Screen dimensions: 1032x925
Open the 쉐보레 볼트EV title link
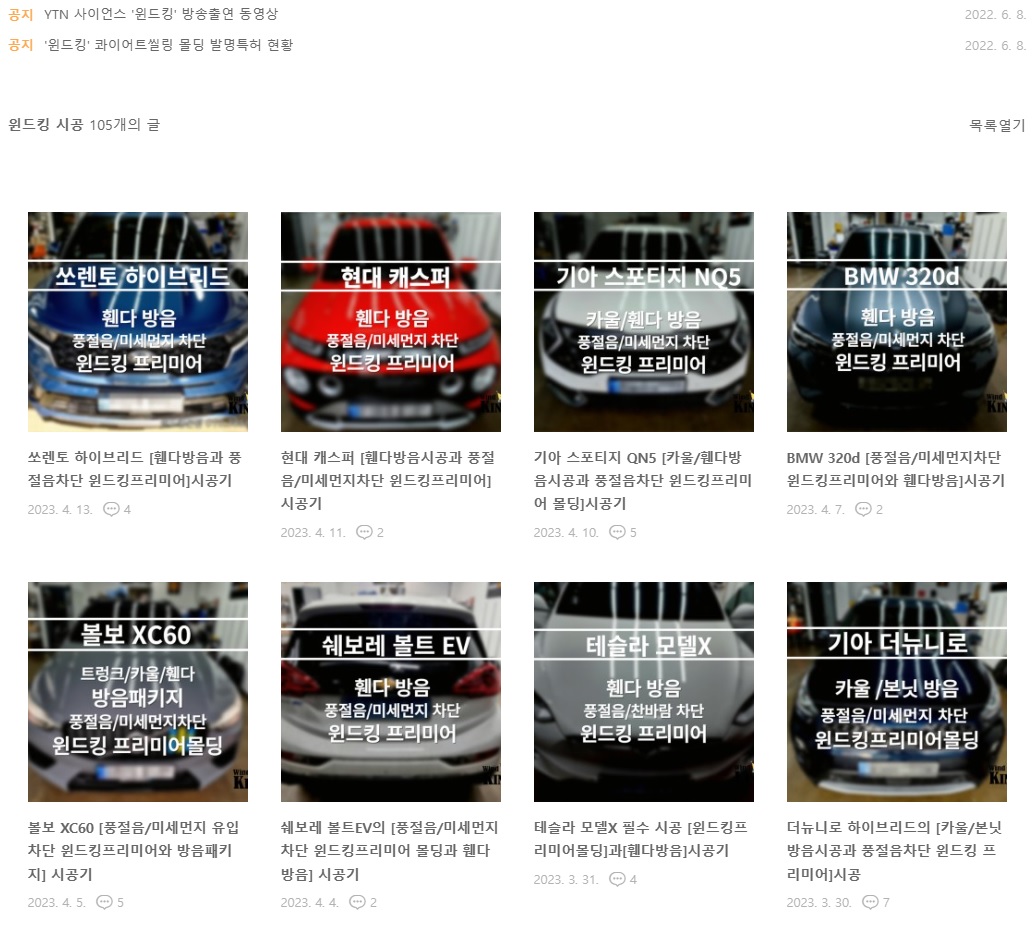(389, 850)
